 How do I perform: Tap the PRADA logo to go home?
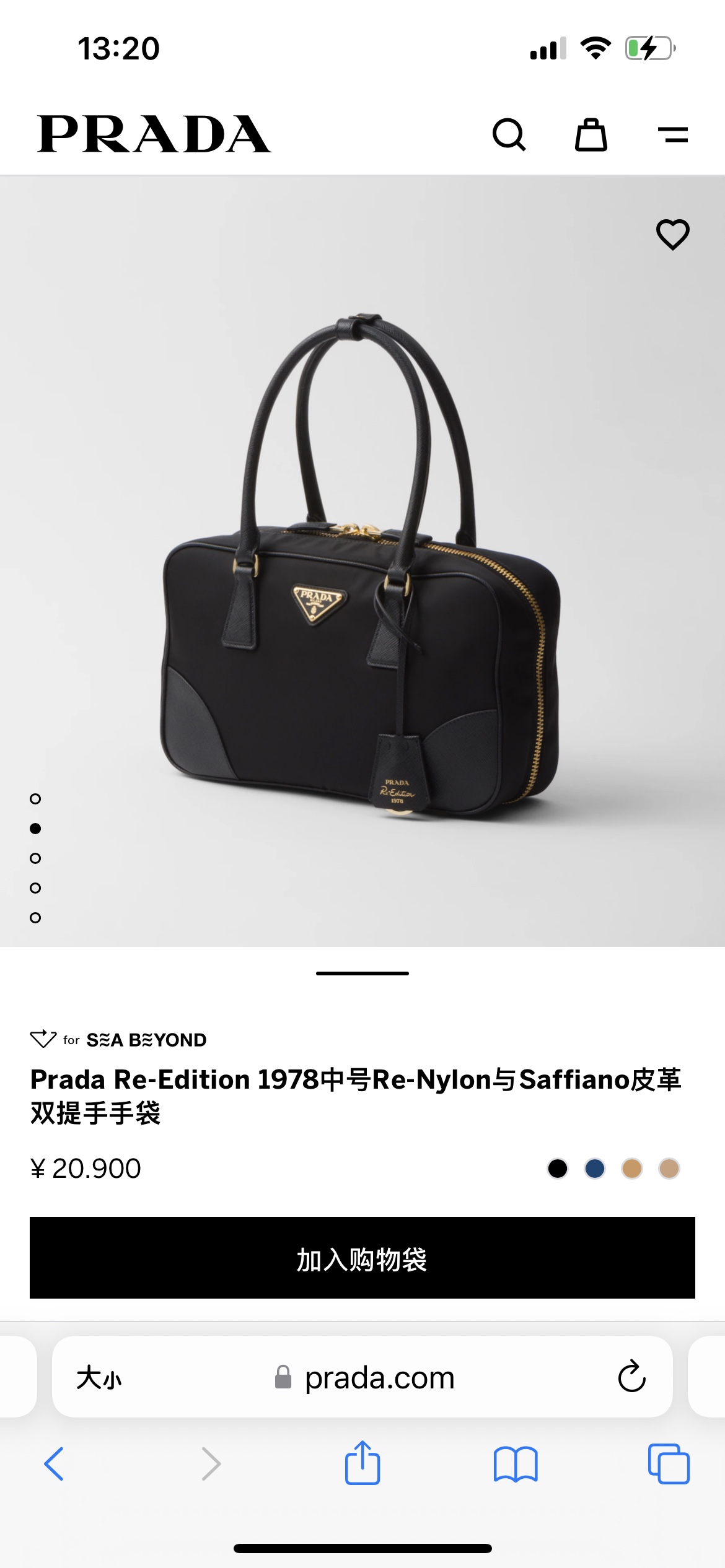point(154,134)
